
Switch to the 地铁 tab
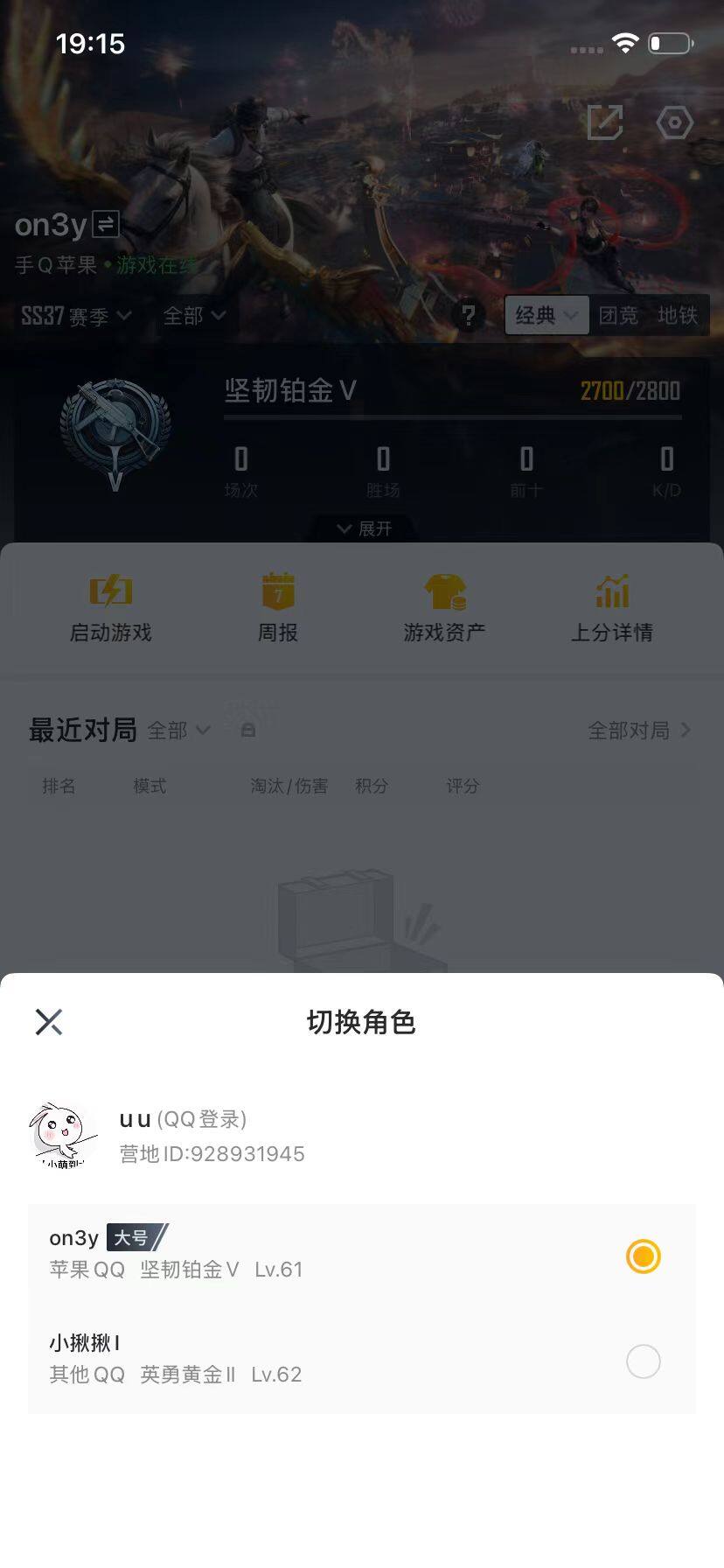tap(682, 316)
